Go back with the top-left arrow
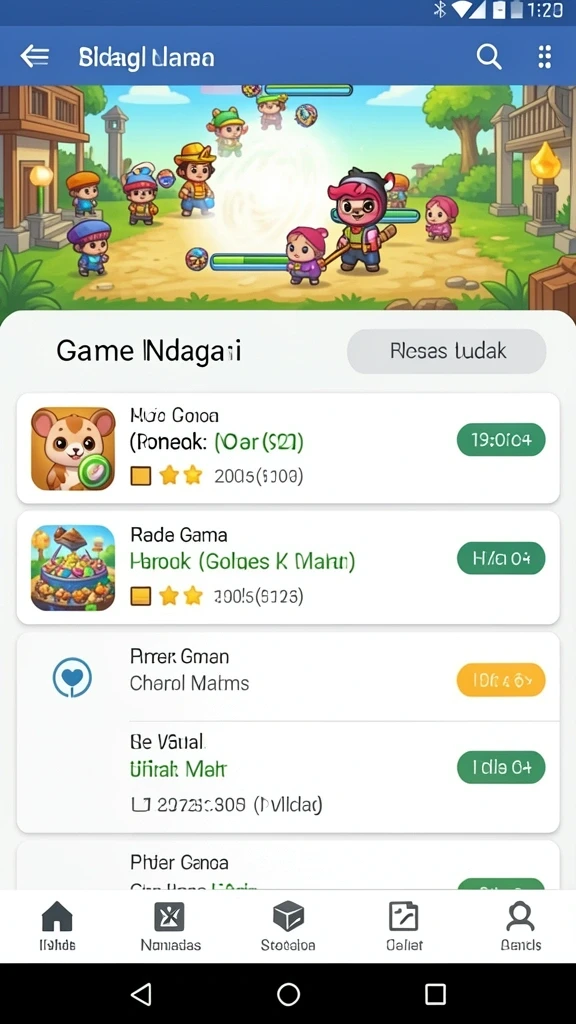The width and height of the screenshot is (576, 1024). [x=35, y=57]
